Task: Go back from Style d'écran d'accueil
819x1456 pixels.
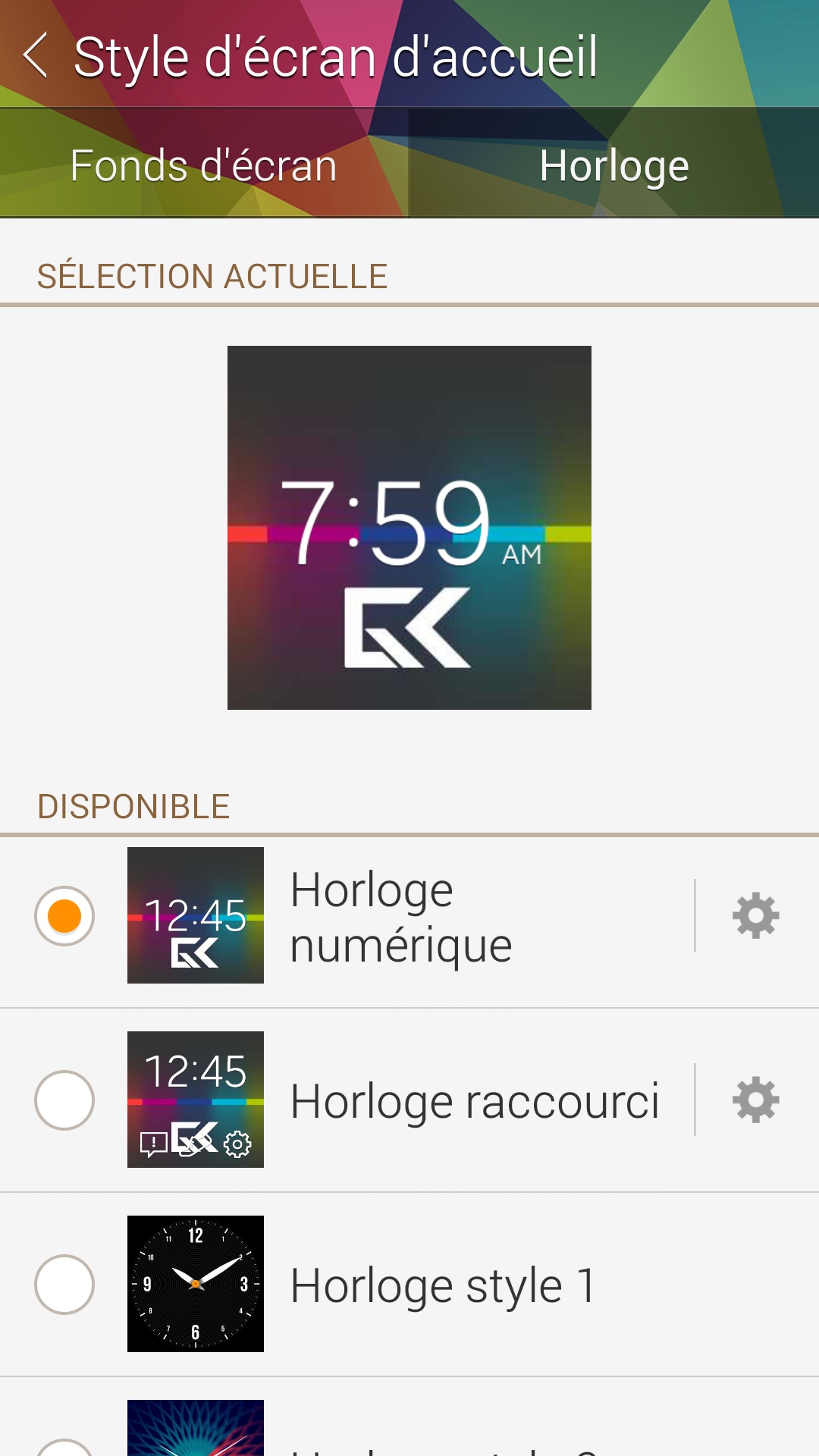Action: click(x=36, y=55)
